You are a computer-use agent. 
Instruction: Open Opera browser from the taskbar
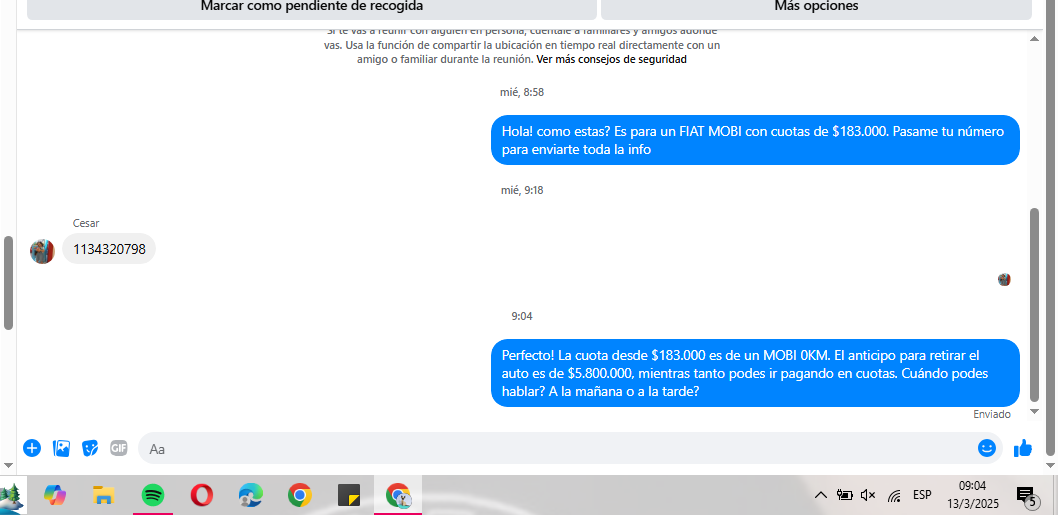pos(202,494)
